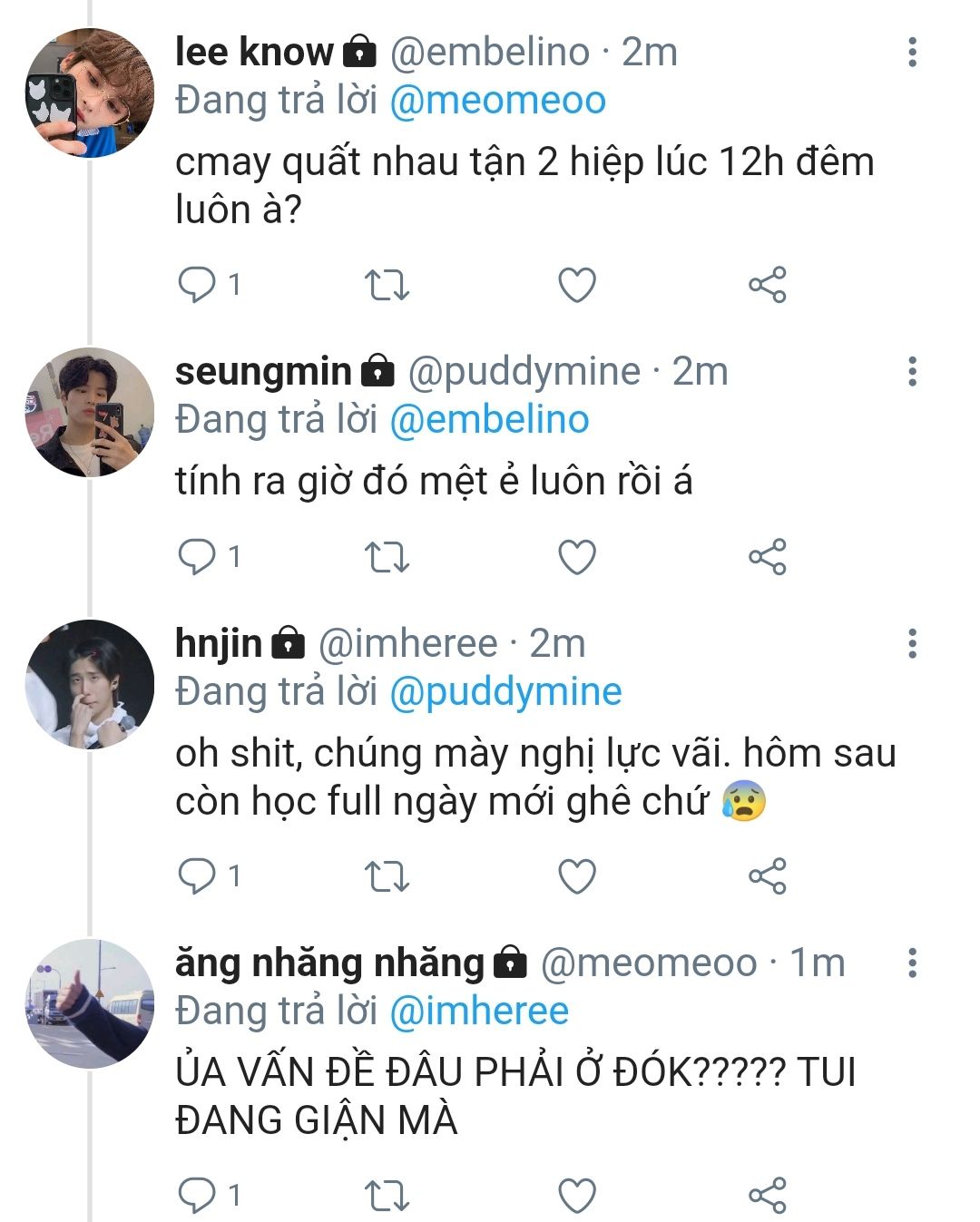This screenshot has height=1222, width=980.
Task: Share lee know's tweet
Action: click(767, 285)
